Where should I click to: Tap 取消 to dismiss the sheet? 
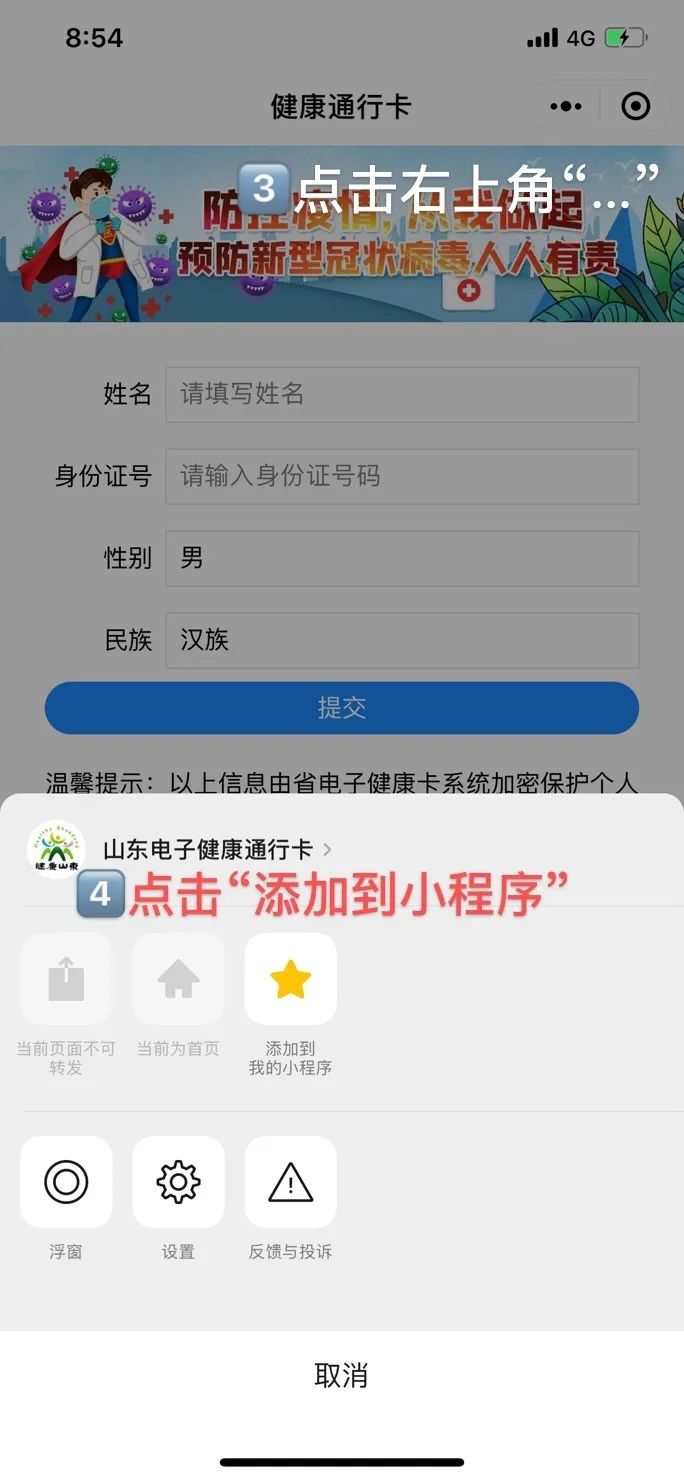pyautogui.click(x=341, y=1375)
